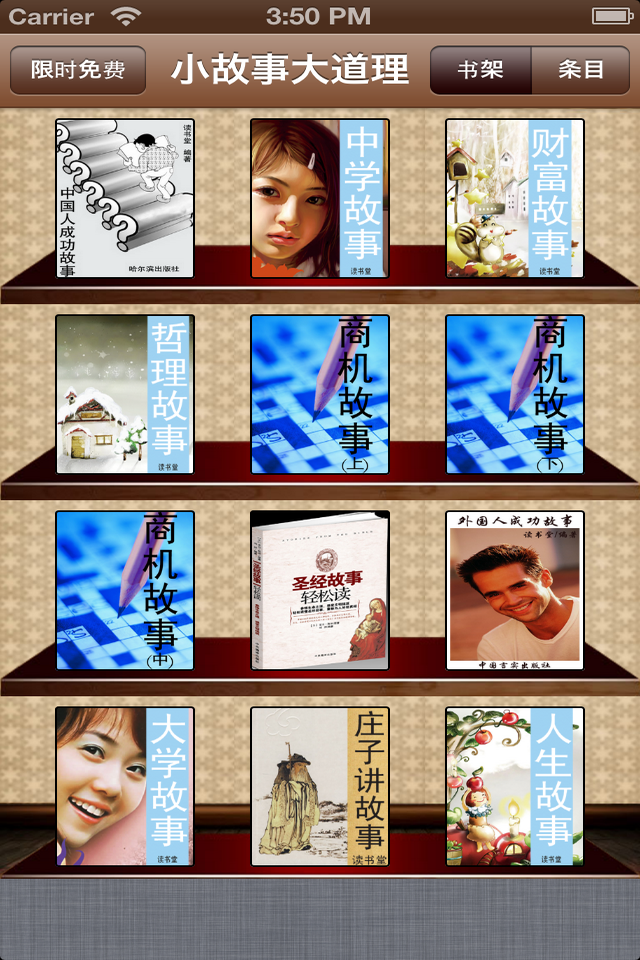
Task: Select the 大学故事 book
Action: coord(125,786)
